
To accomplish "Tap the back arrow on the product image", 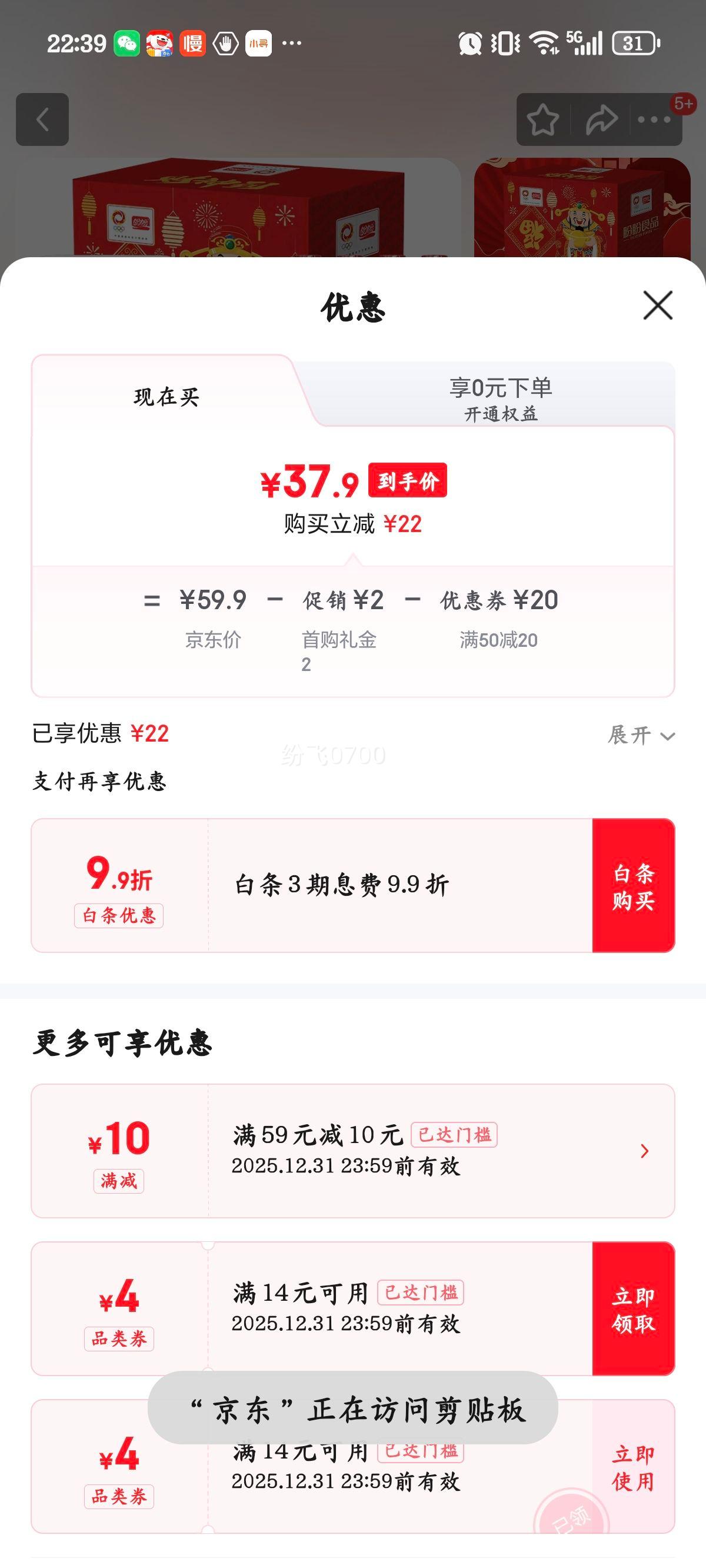I will click(x=42, y=119).
